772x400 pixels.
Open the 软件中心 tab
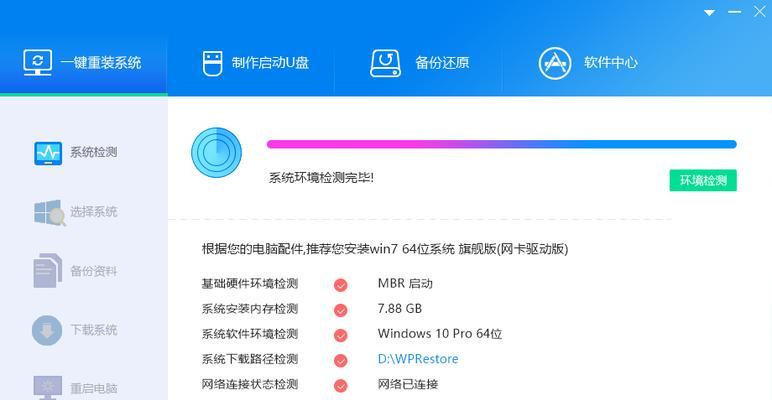point(588,62)
